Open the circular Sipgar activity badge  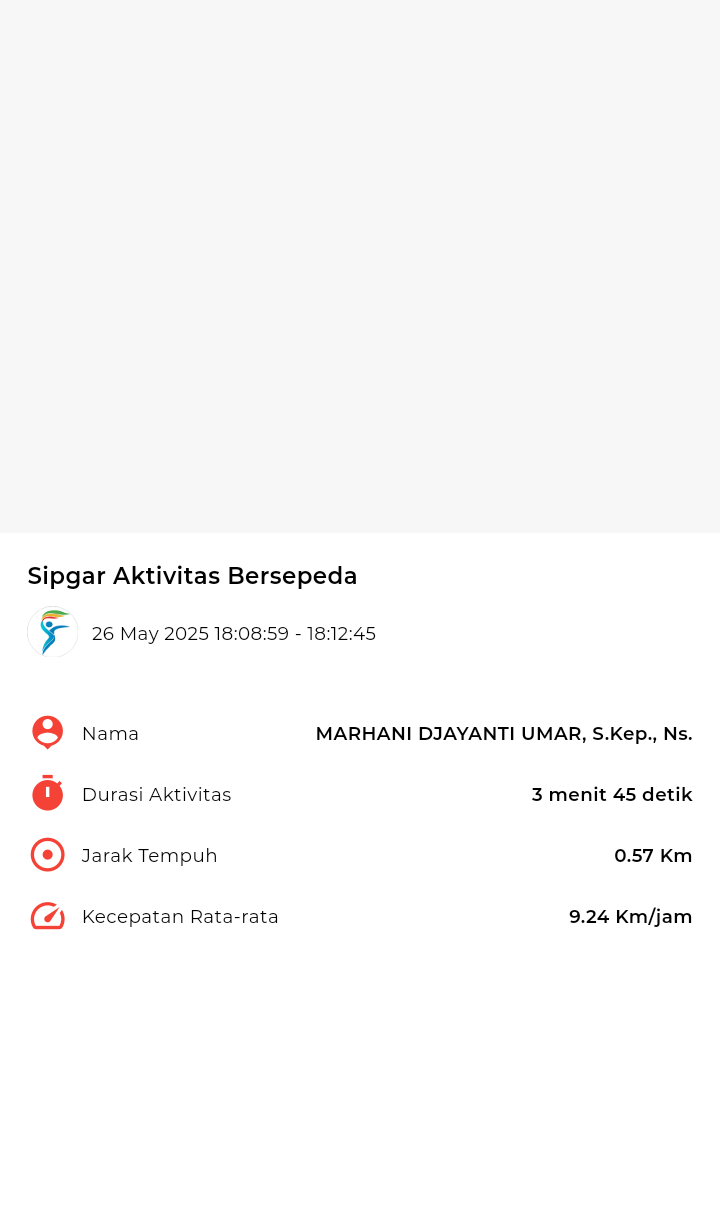52,631
